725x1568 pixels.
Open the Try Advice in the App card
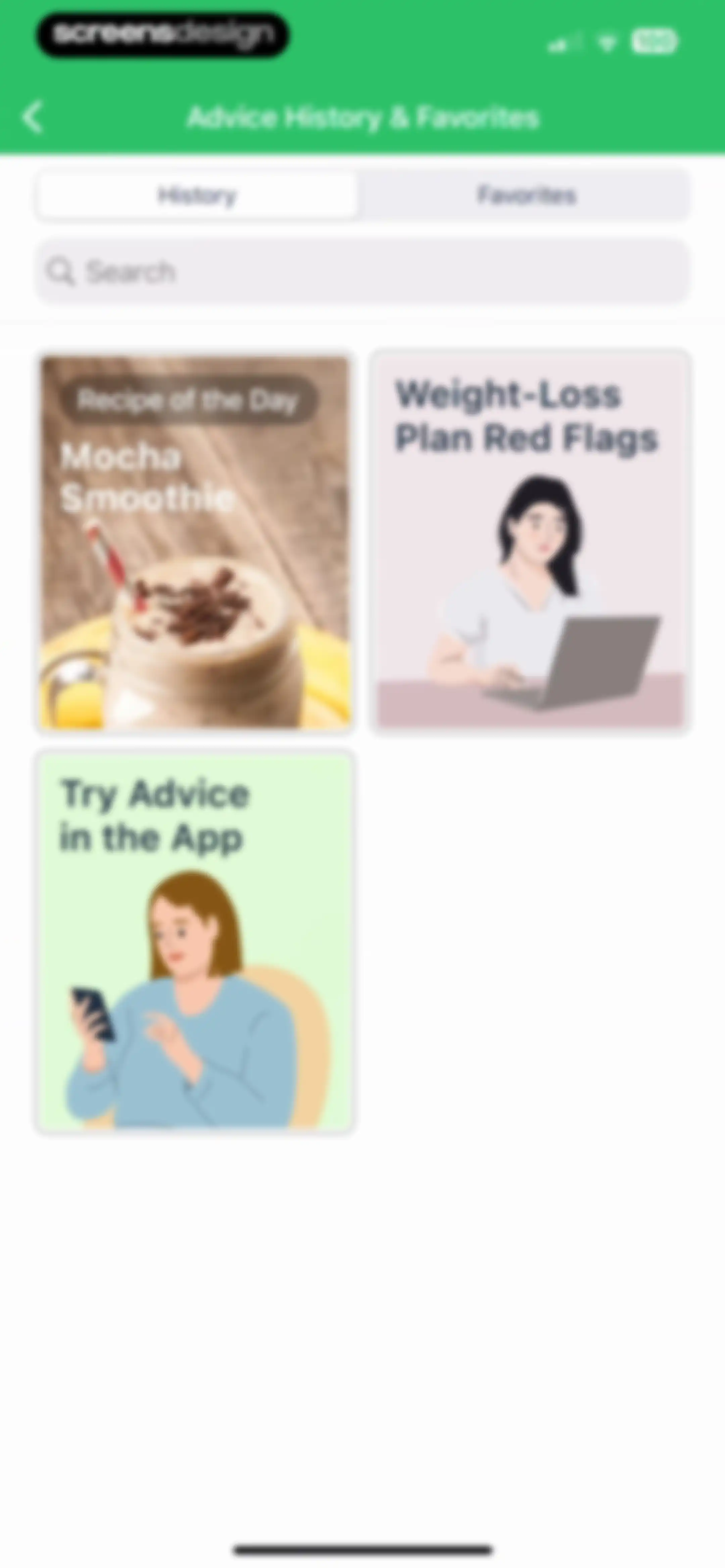[x=195, y=942]
